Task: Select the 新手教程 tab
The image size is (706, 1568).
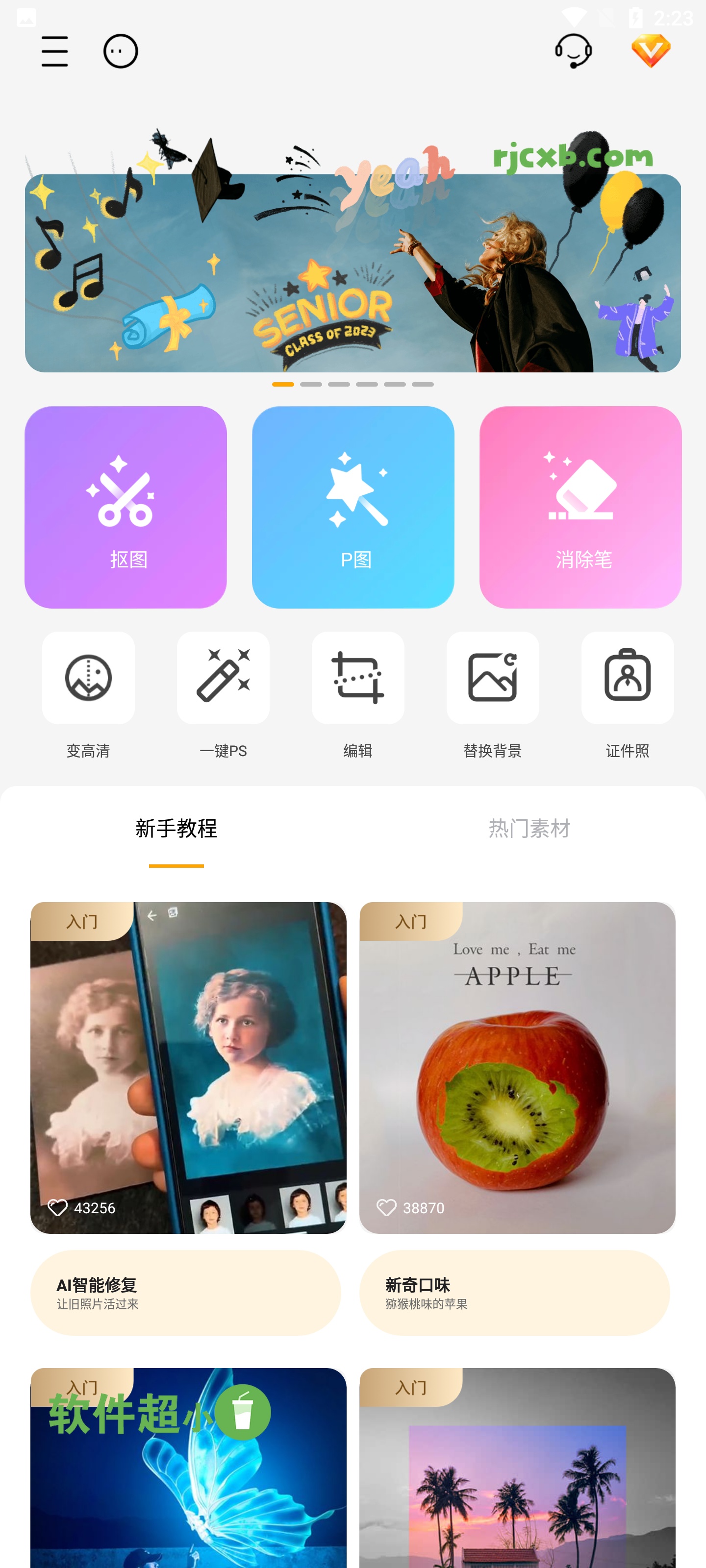Action: click(176, 828)
